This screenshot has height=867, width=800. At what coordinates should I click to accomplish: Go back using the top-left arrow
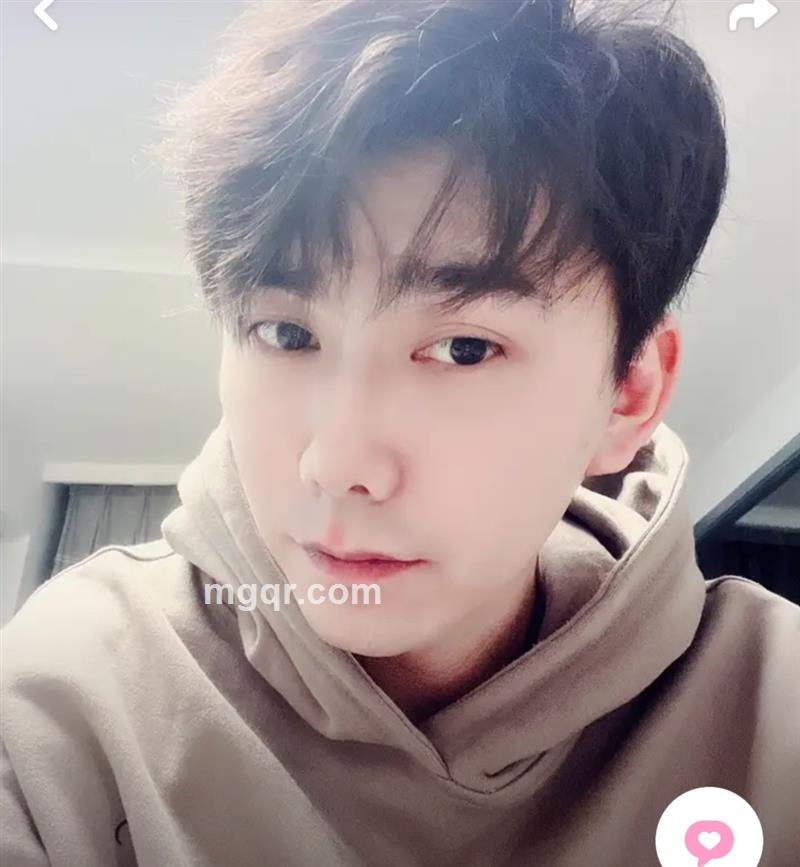(45, 13)
